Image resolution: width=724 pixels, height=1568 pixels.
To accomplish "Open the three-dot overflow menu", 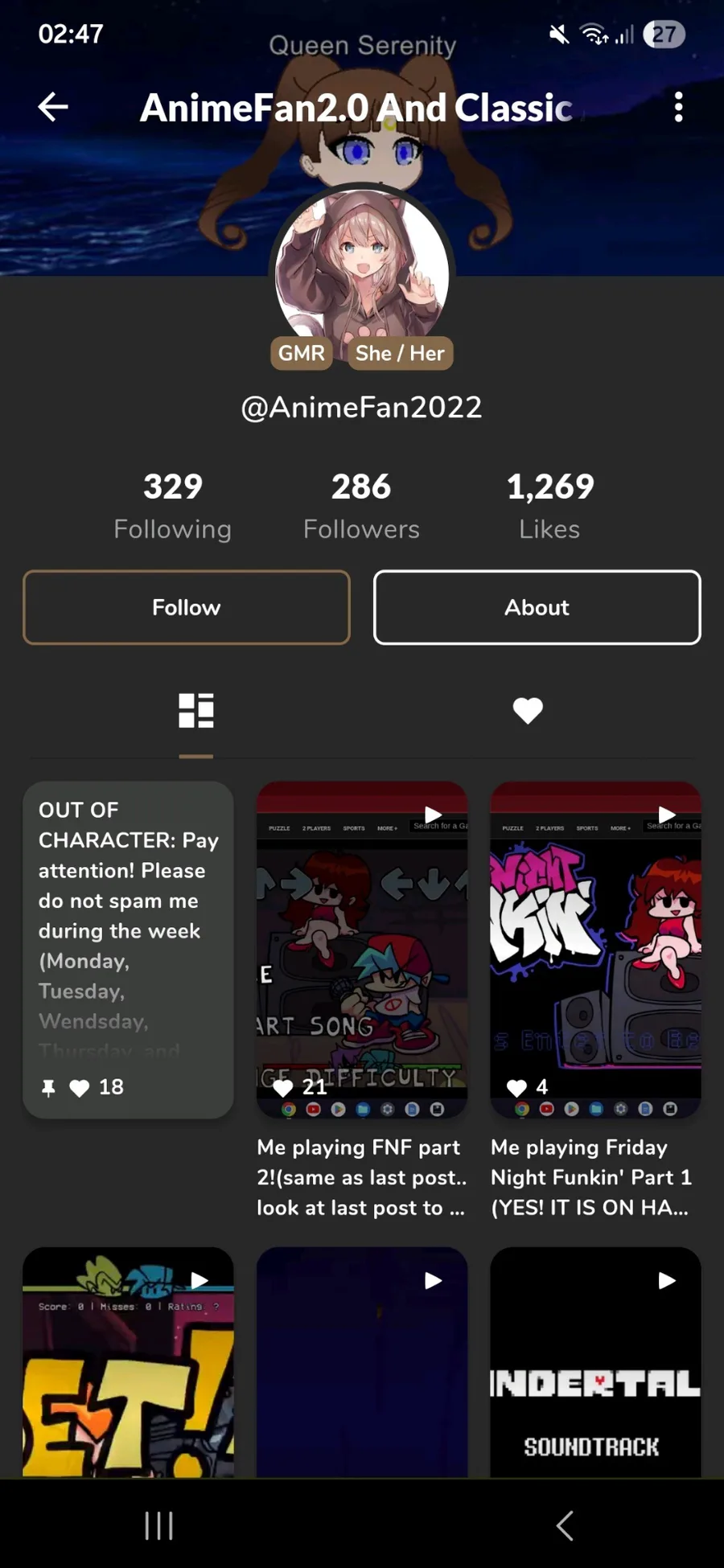I will [679, 107].
